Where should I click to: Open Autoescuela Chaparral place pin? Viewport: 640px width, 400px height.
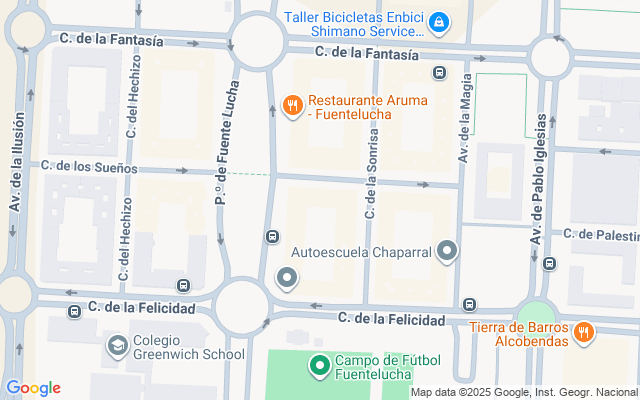pyautogui.click(x=447, y=251)
